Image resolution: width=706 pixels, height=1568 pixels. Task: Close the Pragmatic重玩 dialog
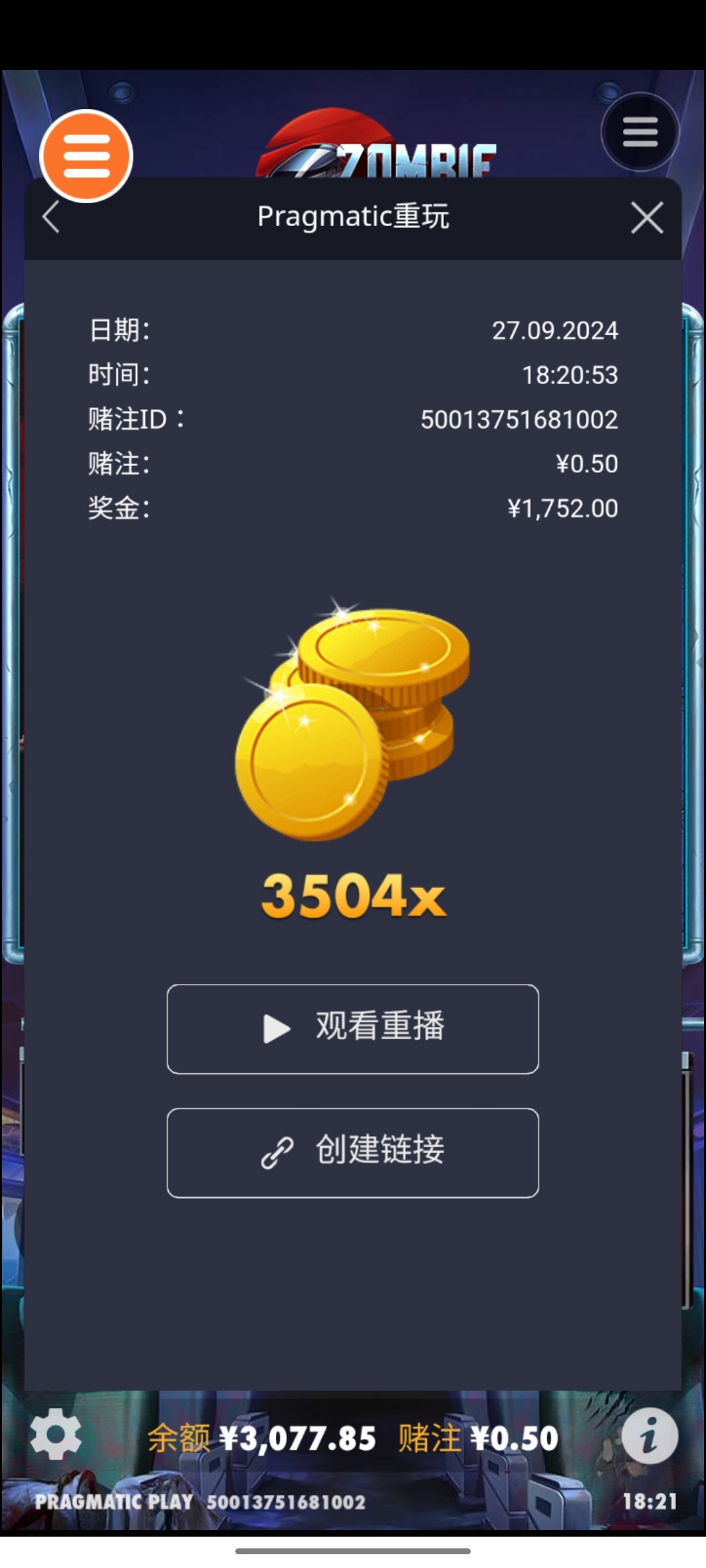[x=647, y=218]
